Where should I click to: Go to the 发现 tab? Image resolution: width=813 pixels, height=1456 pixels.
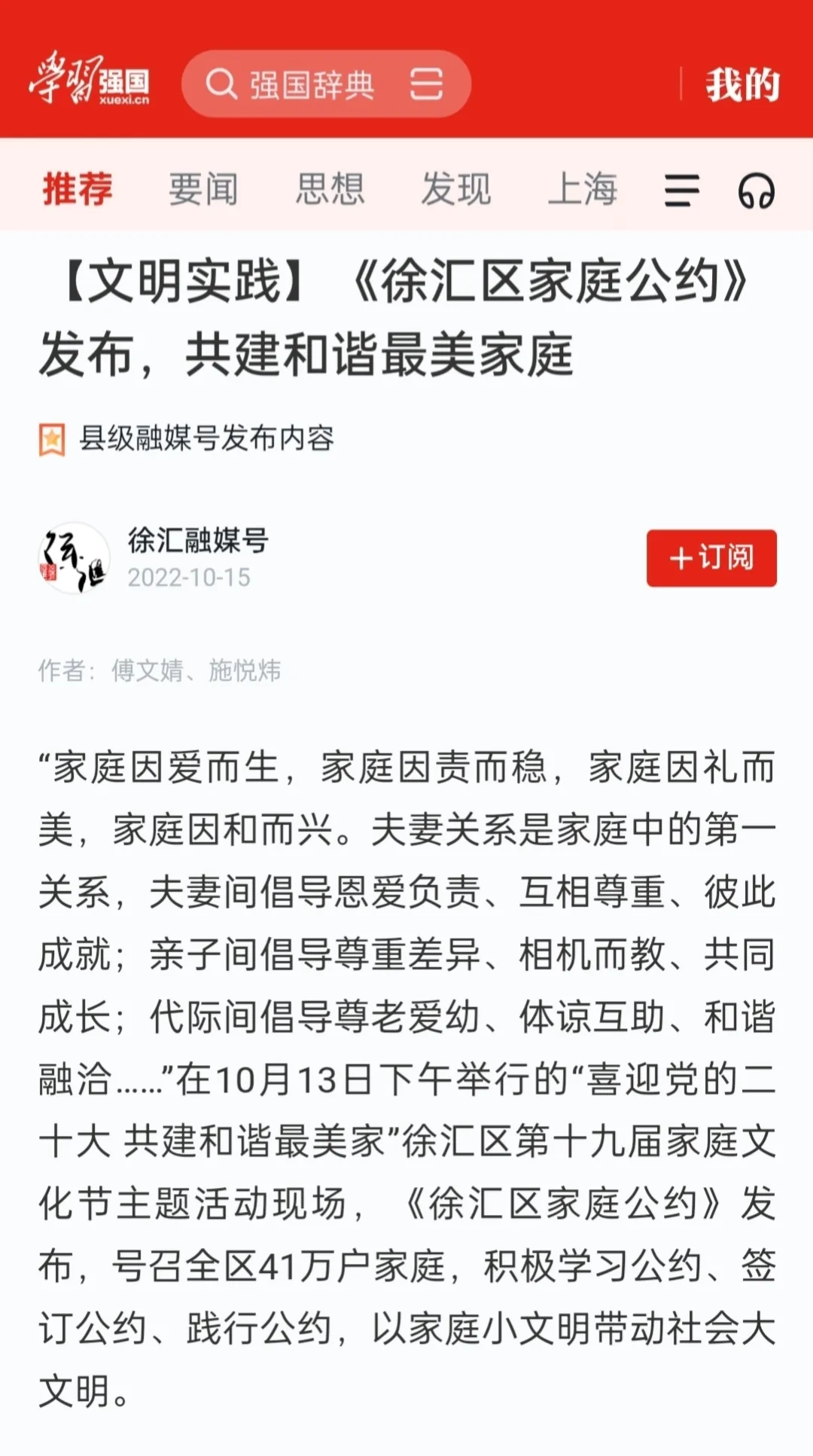(456, 188)
